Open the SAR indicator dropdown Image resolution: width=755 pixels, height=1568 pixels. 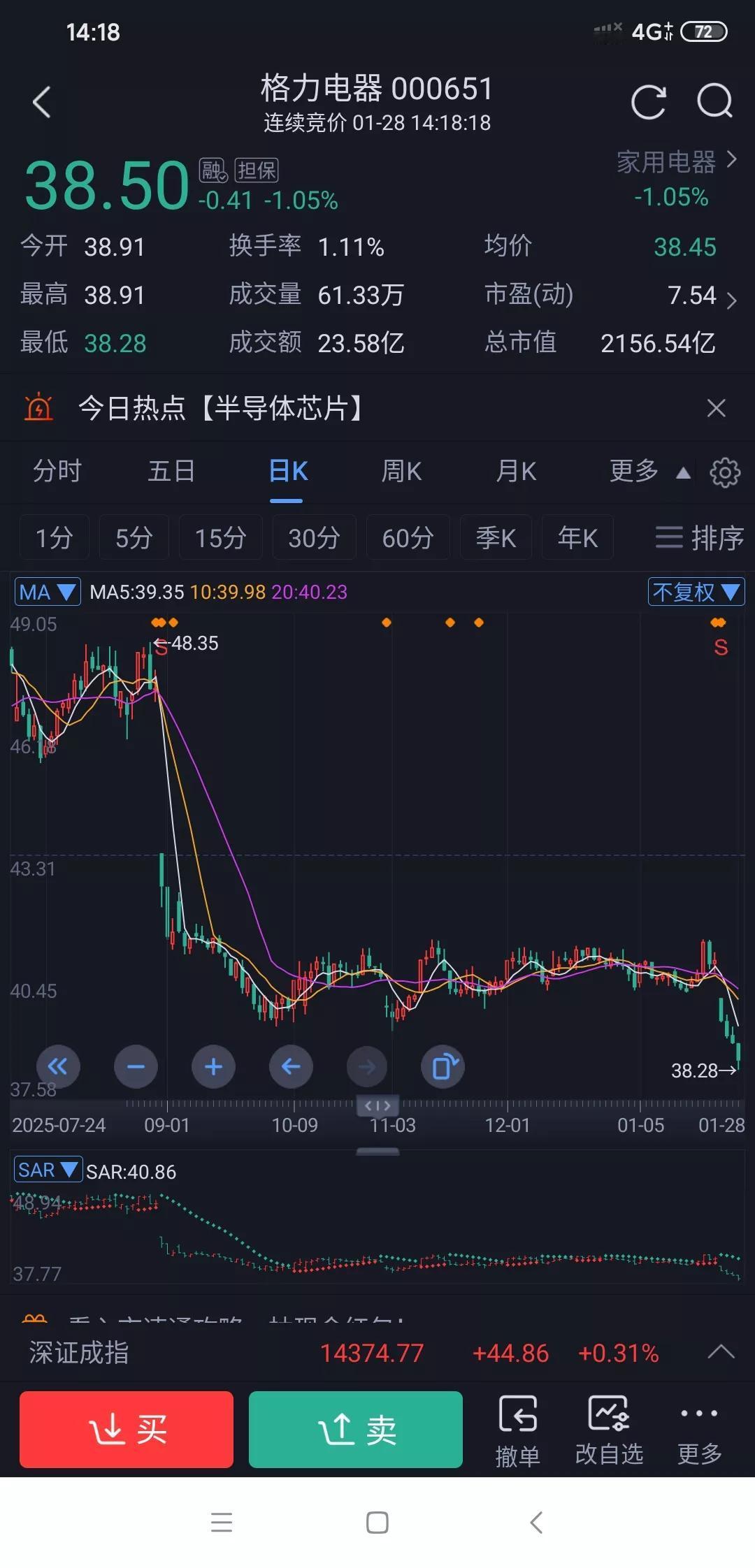47,1170
